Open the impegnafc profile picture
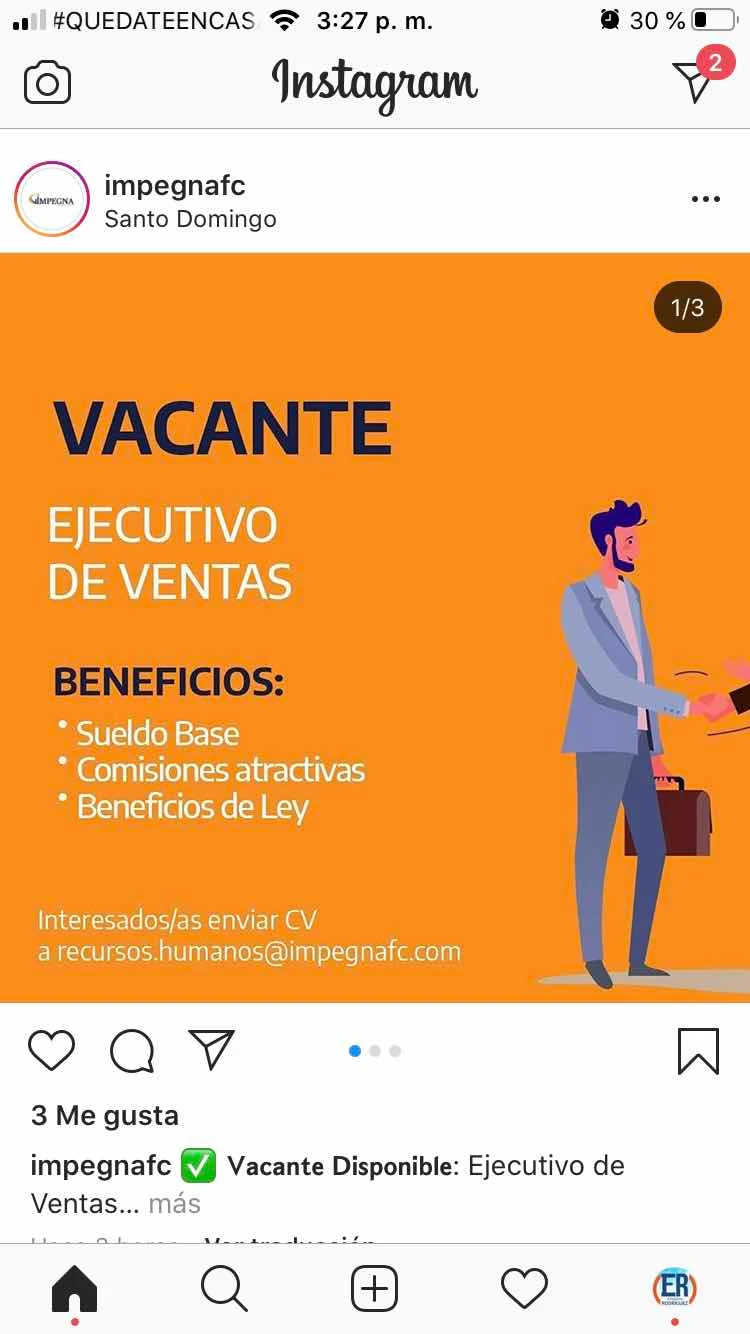The height and width of the screenshot is (1334, 750). coord(52,199)
